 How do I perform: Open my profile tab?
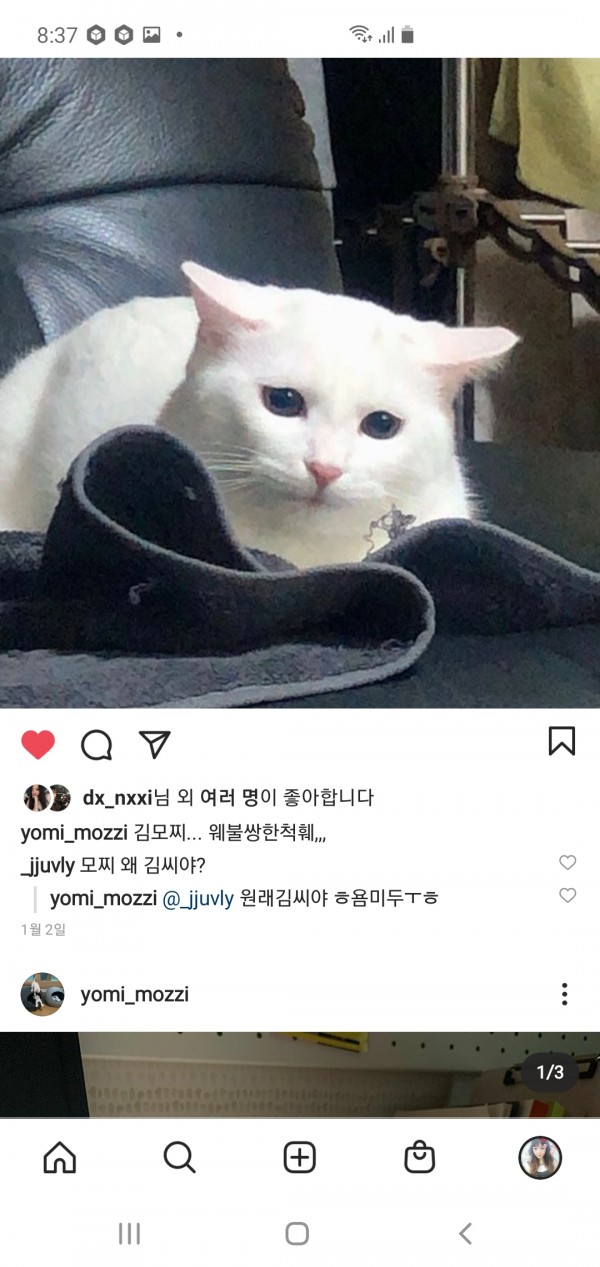pyautogui.click(x=539, y=1158)
